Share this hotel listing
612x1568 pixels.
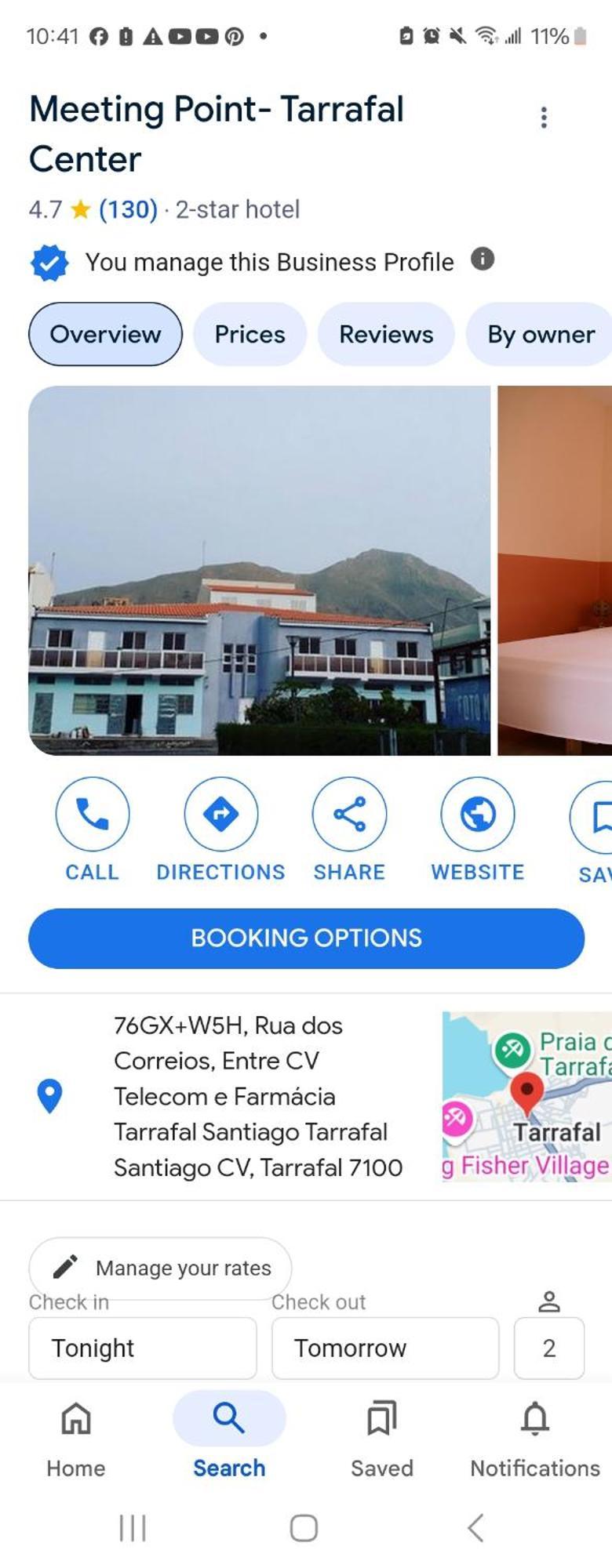349,815
